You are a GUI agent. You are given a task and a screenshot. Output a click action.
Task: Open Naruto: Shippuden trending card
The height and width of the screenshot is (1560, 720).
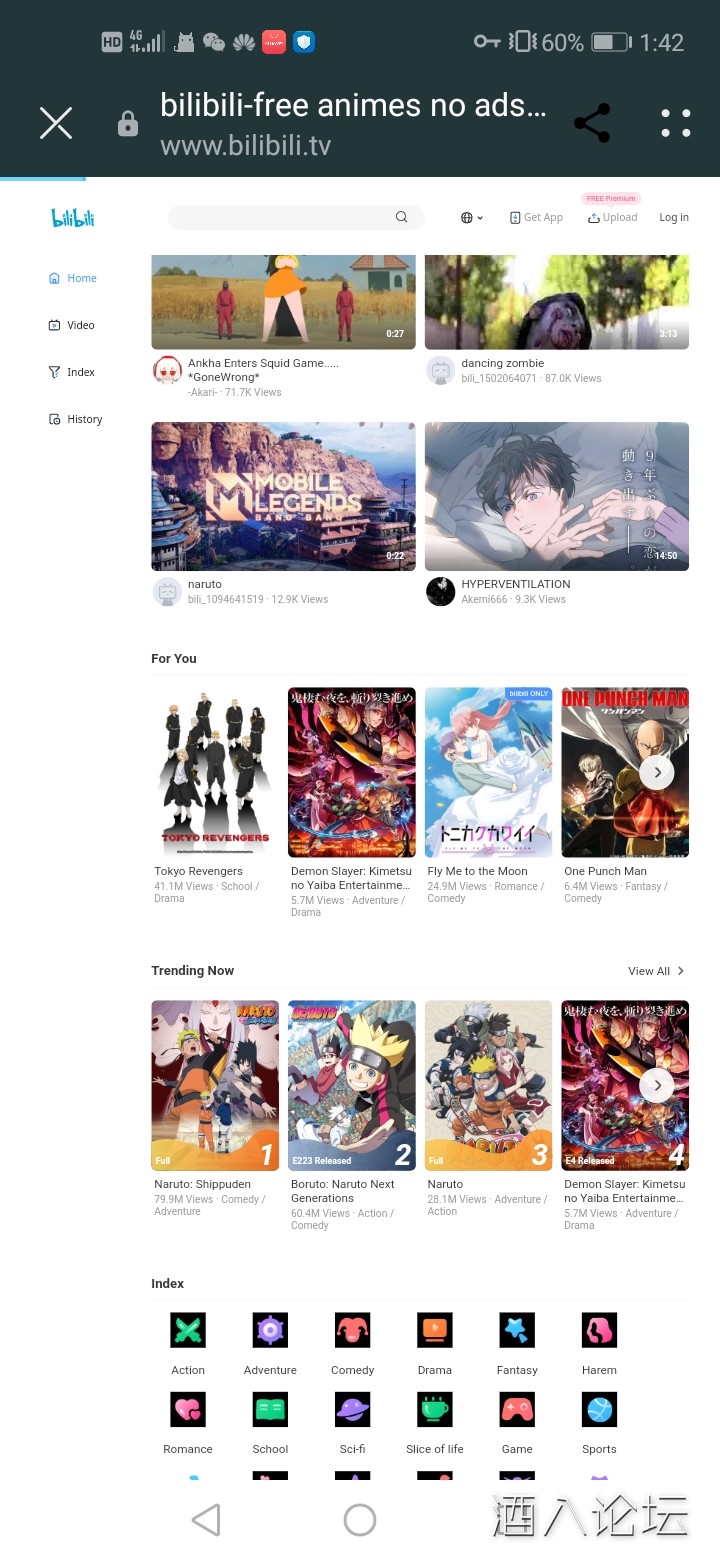[215, 1085]
